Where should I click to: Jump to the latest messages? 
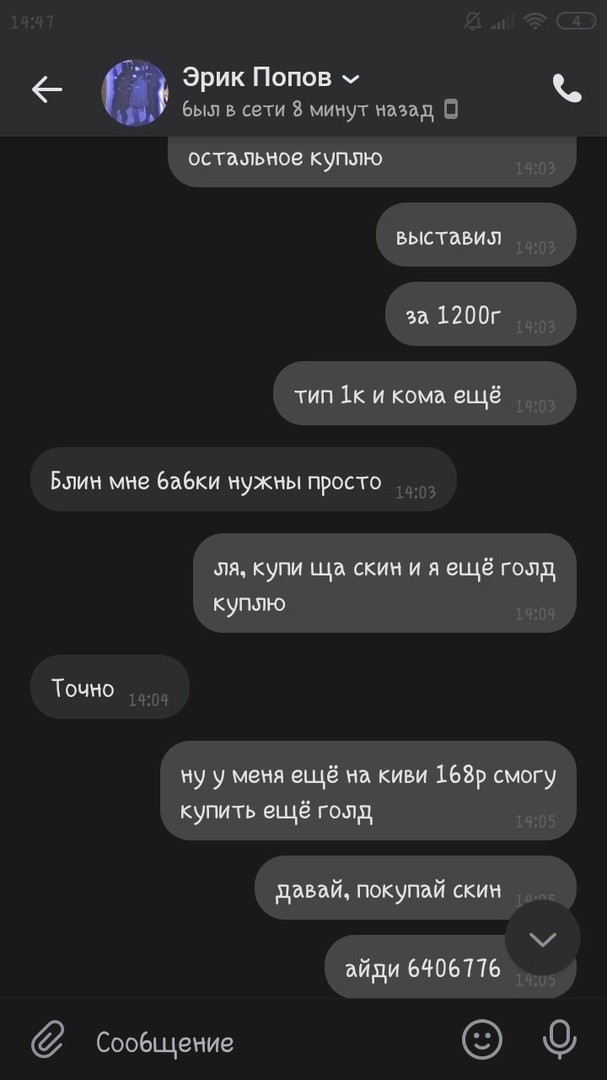[542, 939]
